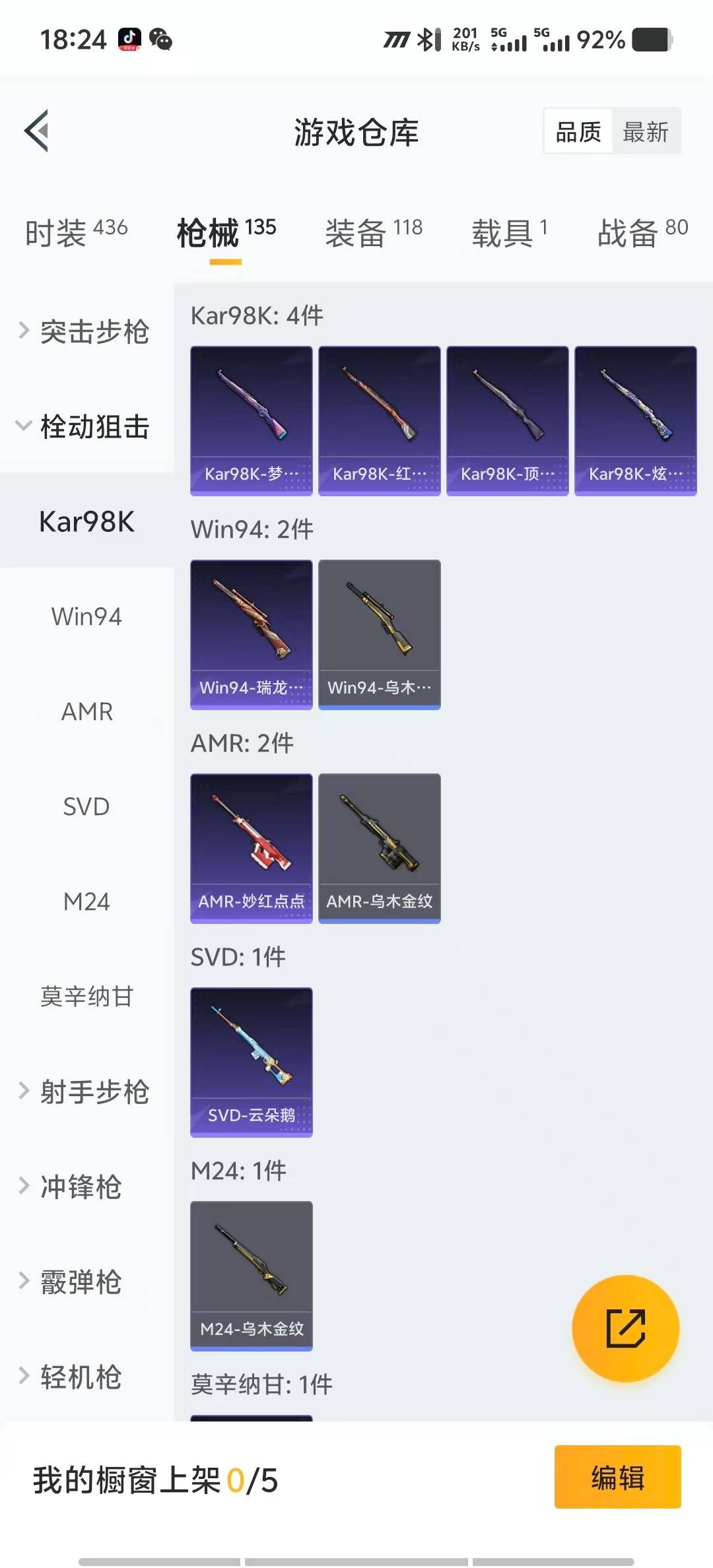Open the Win94-瑞龙 skin tile
713x1568 pixels.
(x=251, y=634)
